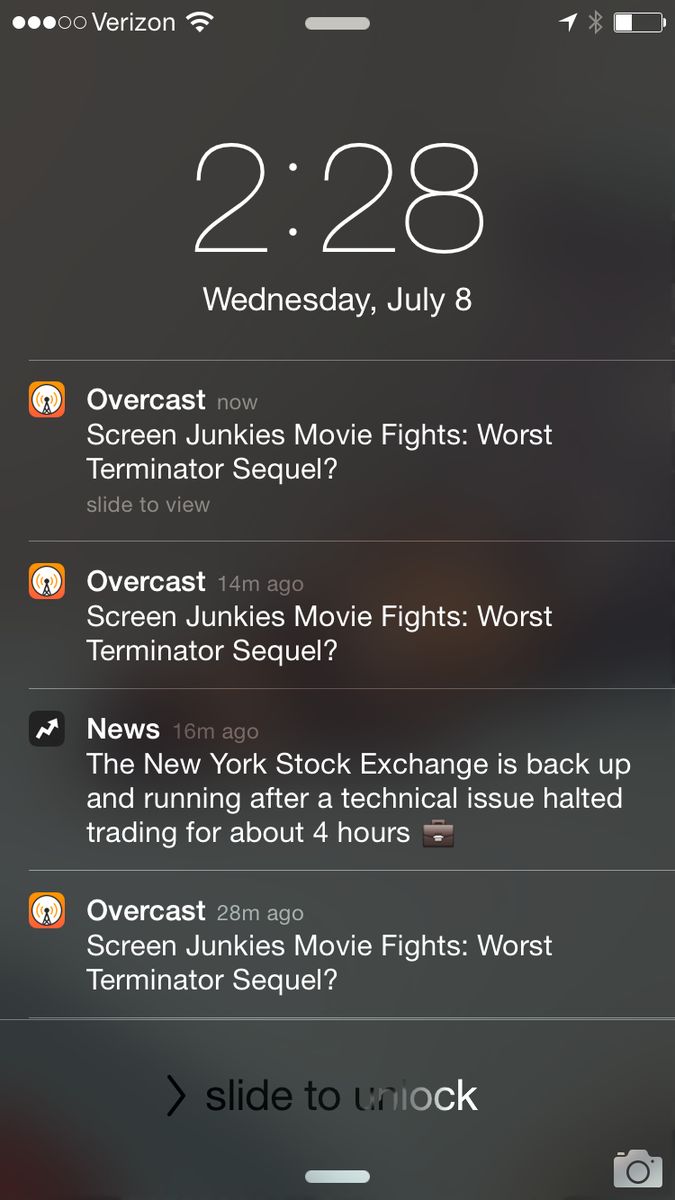The height and width of the screenshot is (1200, 675).
Task: Tap the camera shortcut icon
Action: point(636,1168)
